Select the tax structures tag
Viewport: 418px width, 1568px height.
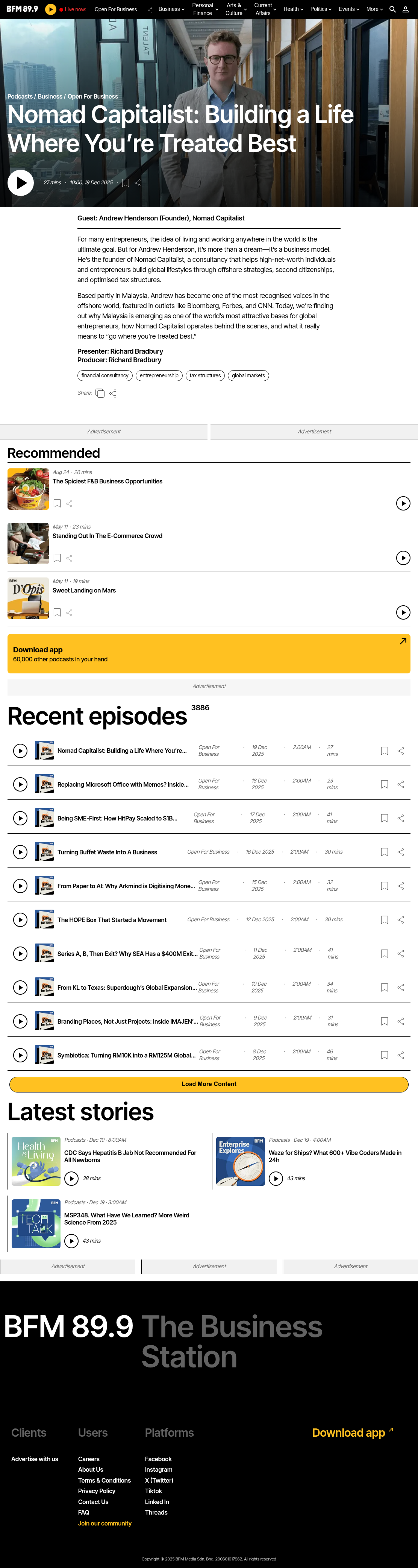(205, 375)
